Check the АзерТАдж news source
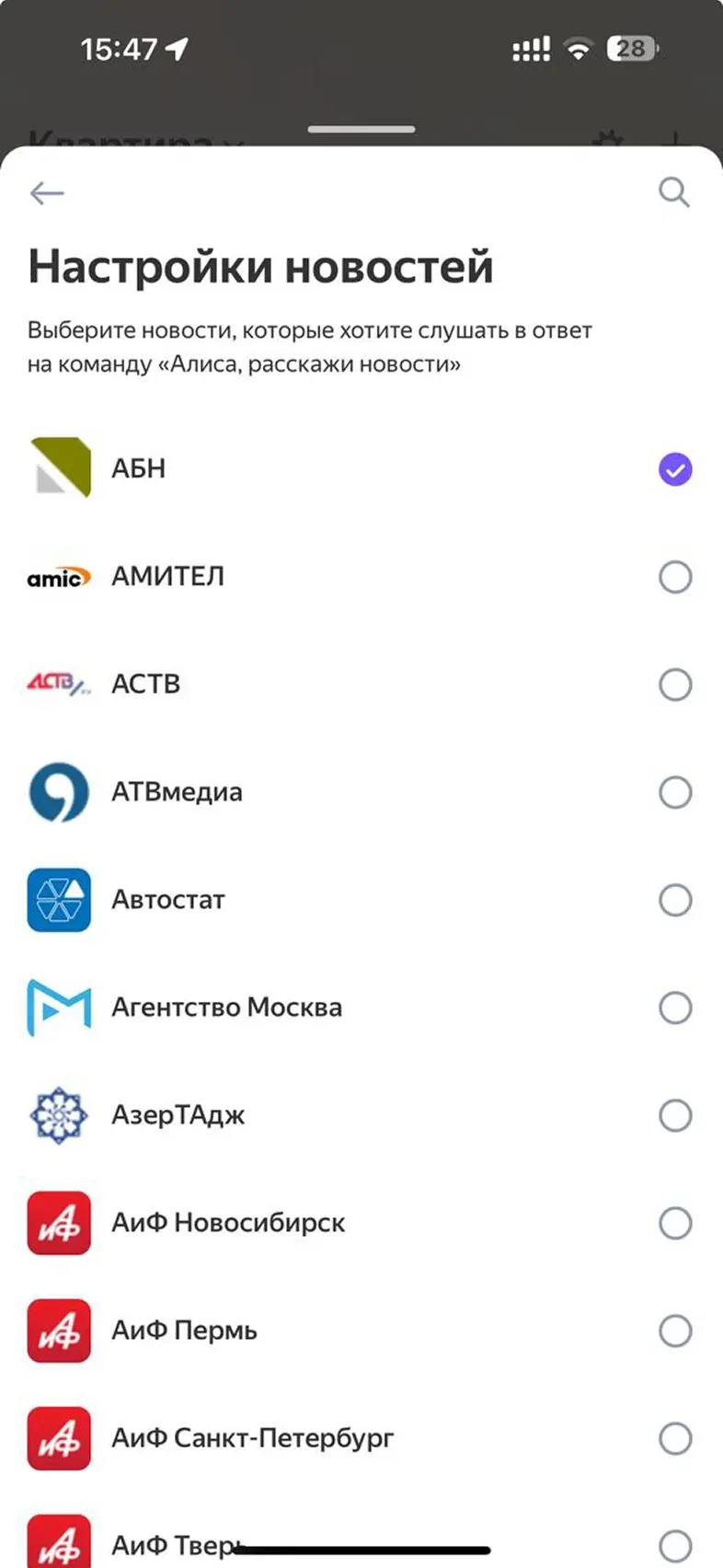The image size is (723, 1568). (x=675, y=1115)
